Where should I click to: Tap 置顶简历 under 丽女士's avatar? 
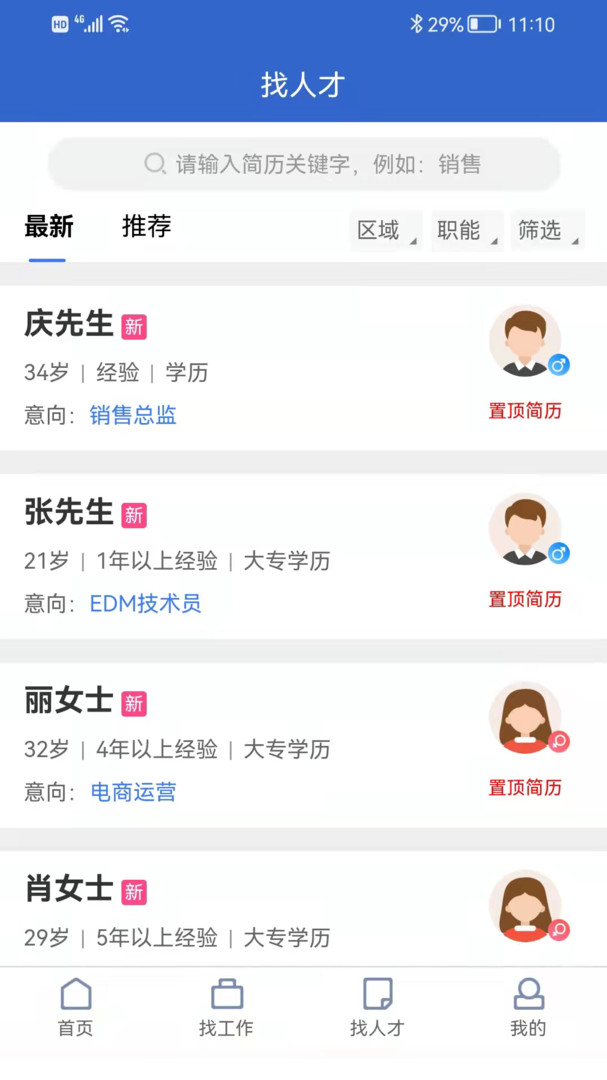[525, 788]
